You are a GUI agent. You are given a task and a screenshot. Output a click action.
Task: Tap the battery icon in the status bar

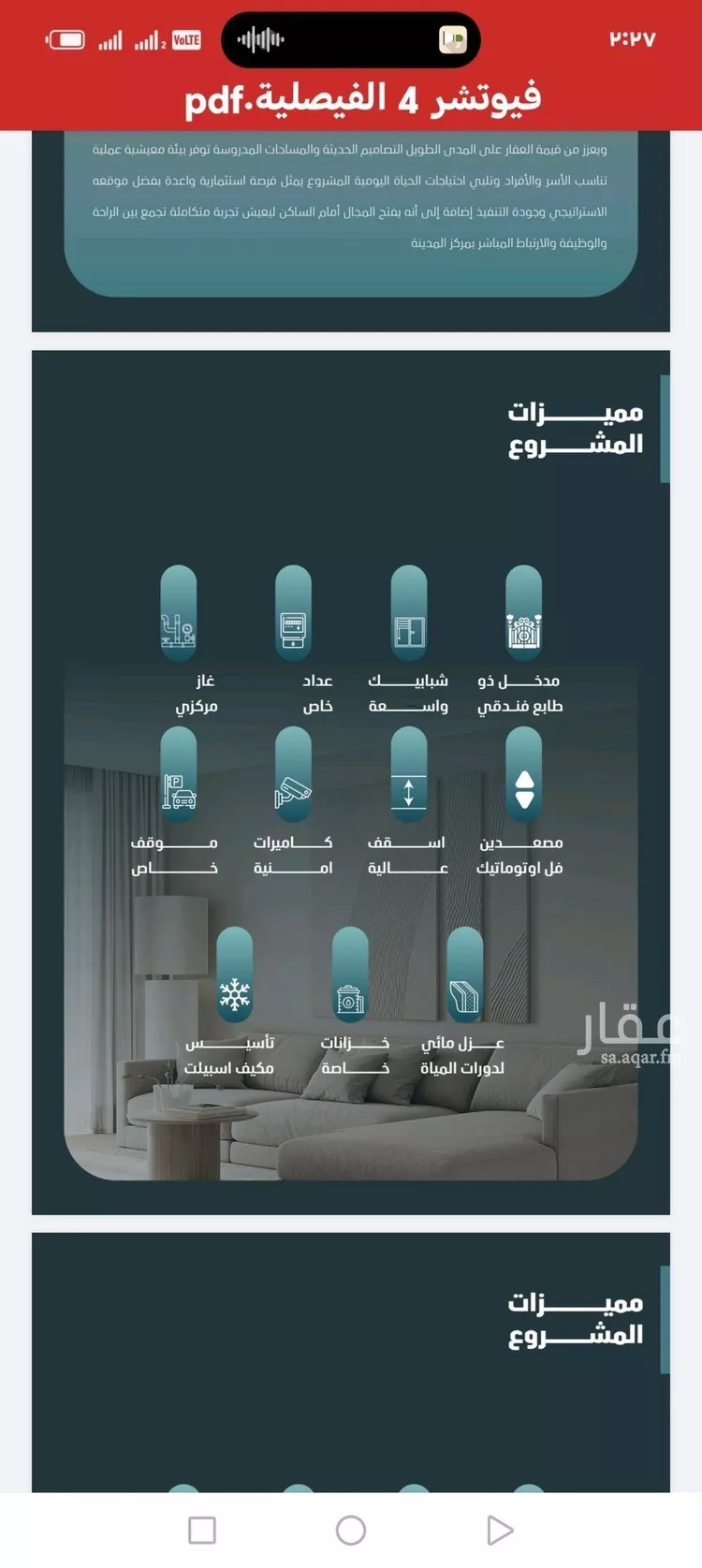(x=64, y=39)
